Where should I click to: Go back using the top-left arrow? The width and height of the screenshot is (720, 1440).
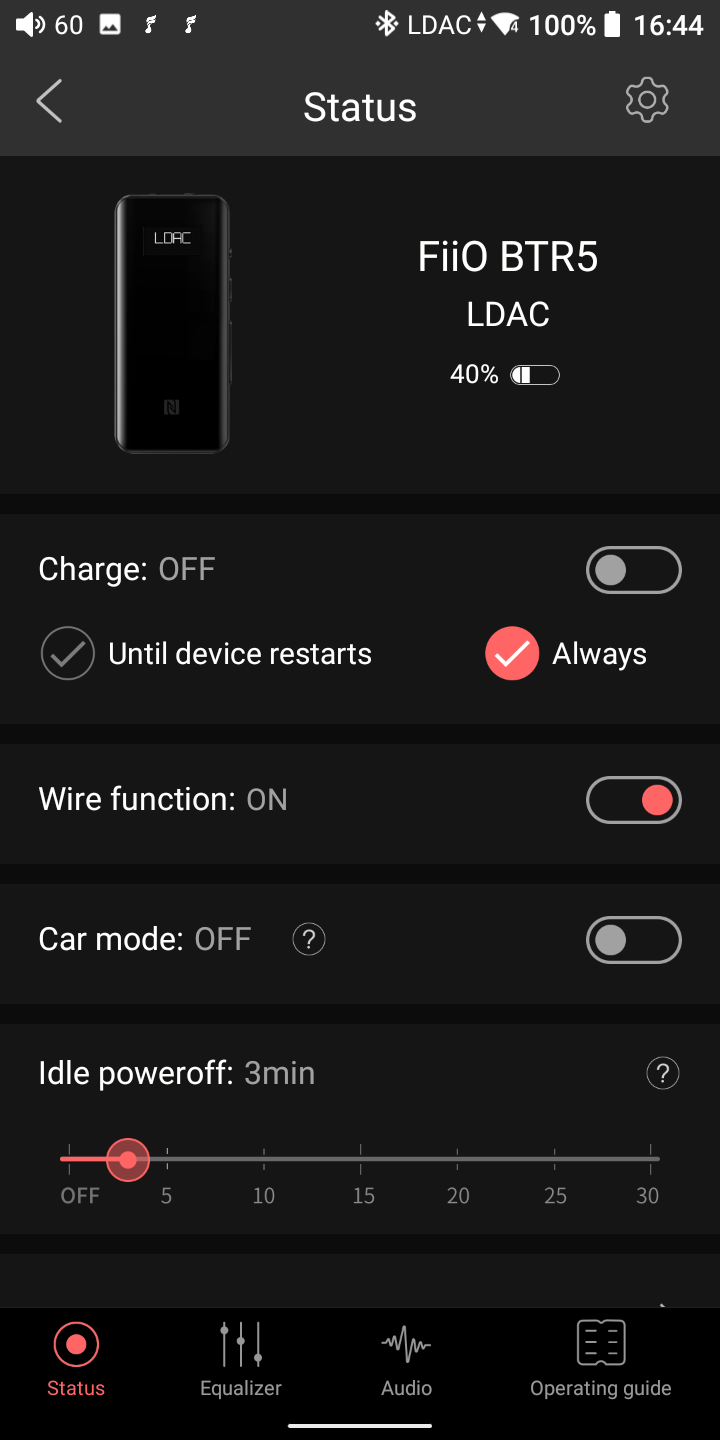click(49, 102)
